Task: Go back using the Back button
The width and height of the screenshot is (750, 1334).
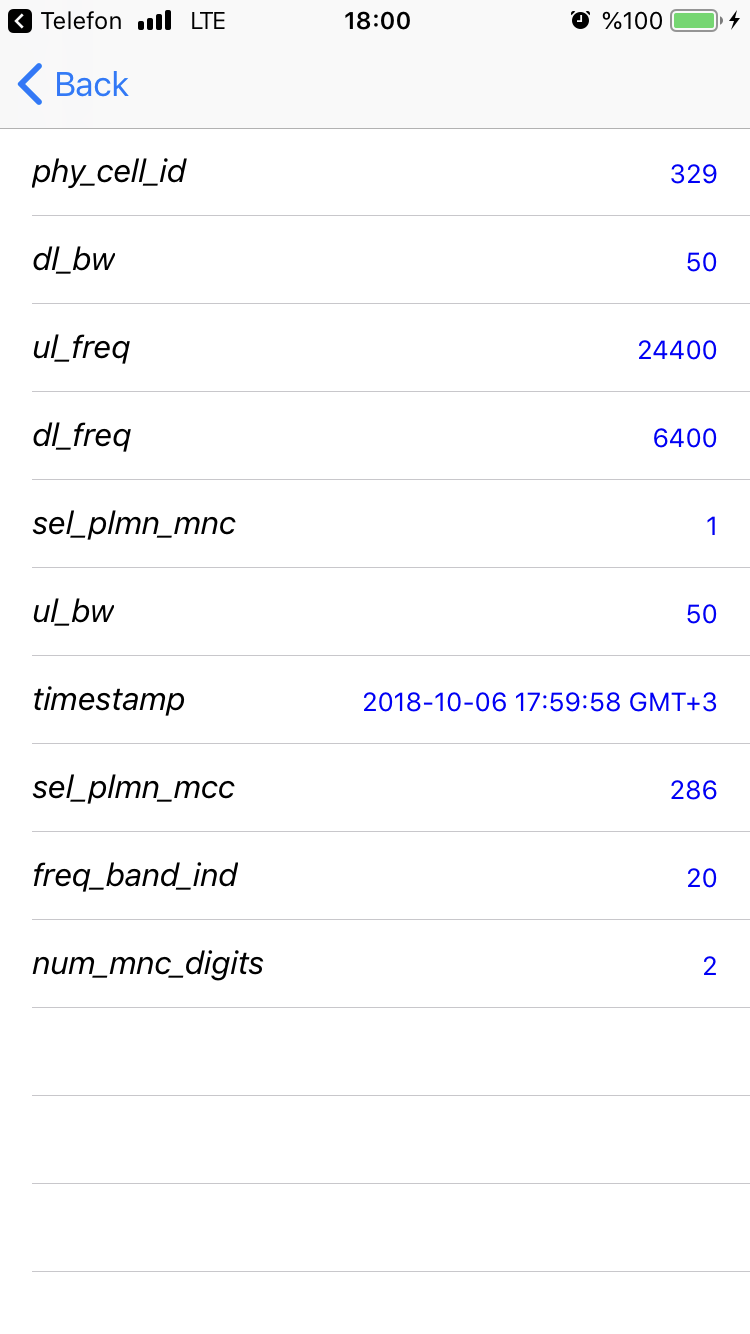Action: pyautogui.click(x=73, y=84)
